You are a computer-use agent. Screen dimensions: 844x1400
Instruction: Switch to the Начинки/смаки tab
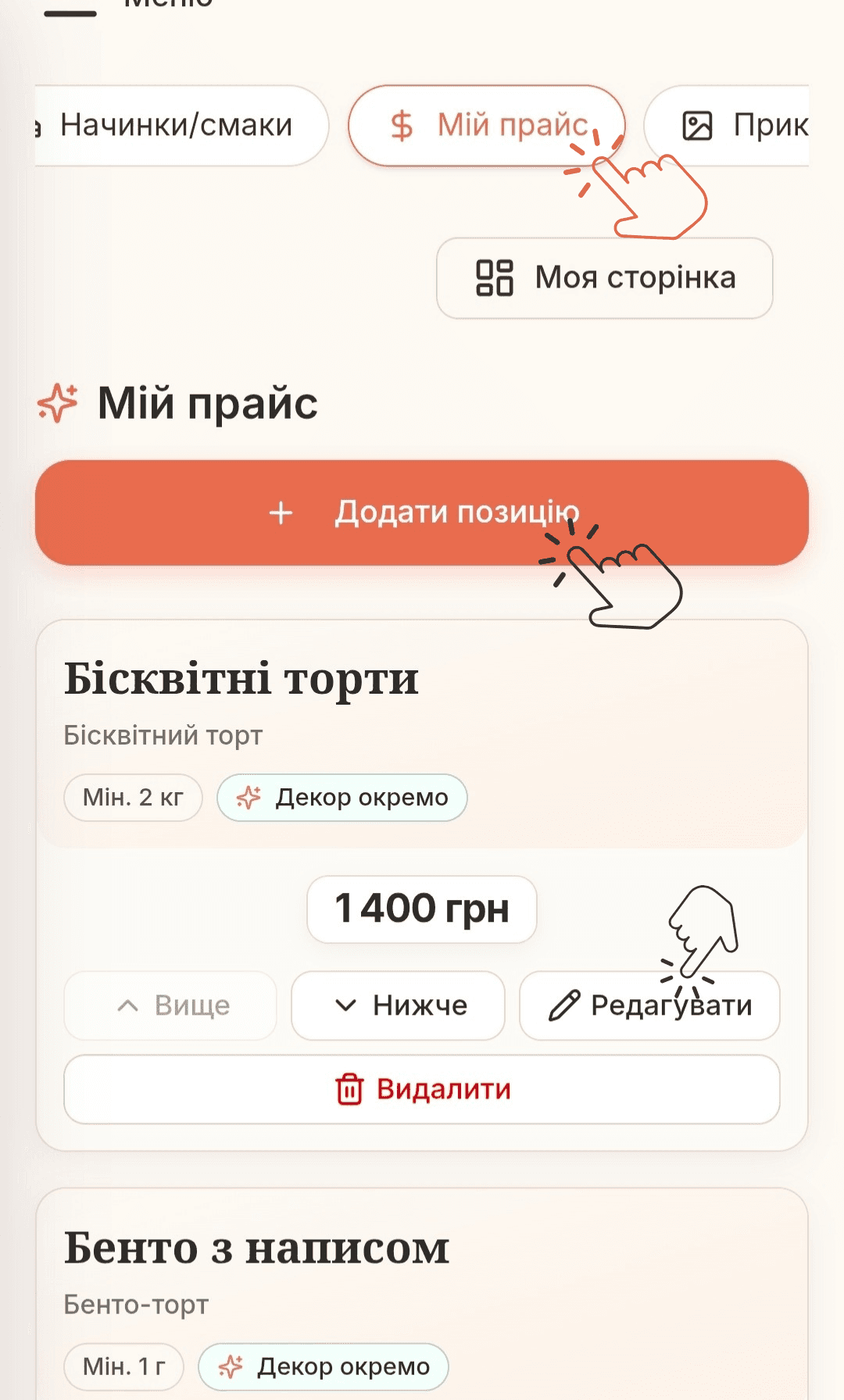(177, 123)
